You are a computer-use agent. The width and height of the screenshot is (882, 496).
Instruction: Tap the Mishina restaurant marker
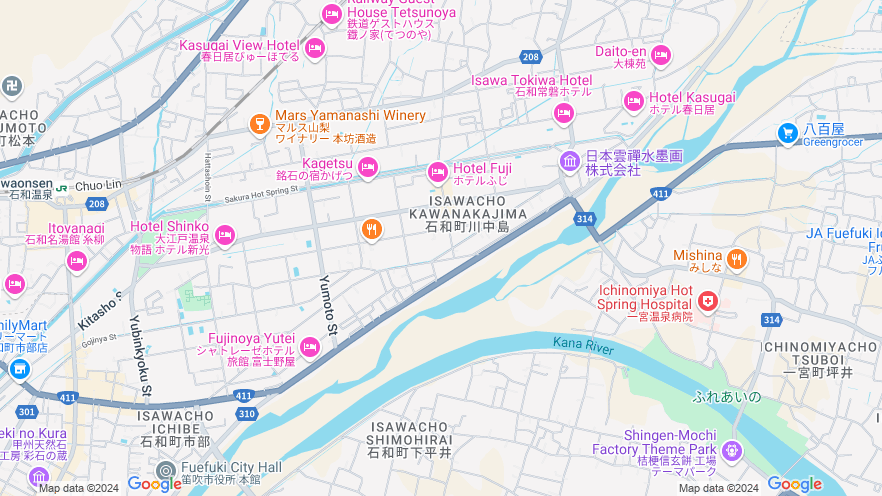pyautogui.click(x=737, y=260)
